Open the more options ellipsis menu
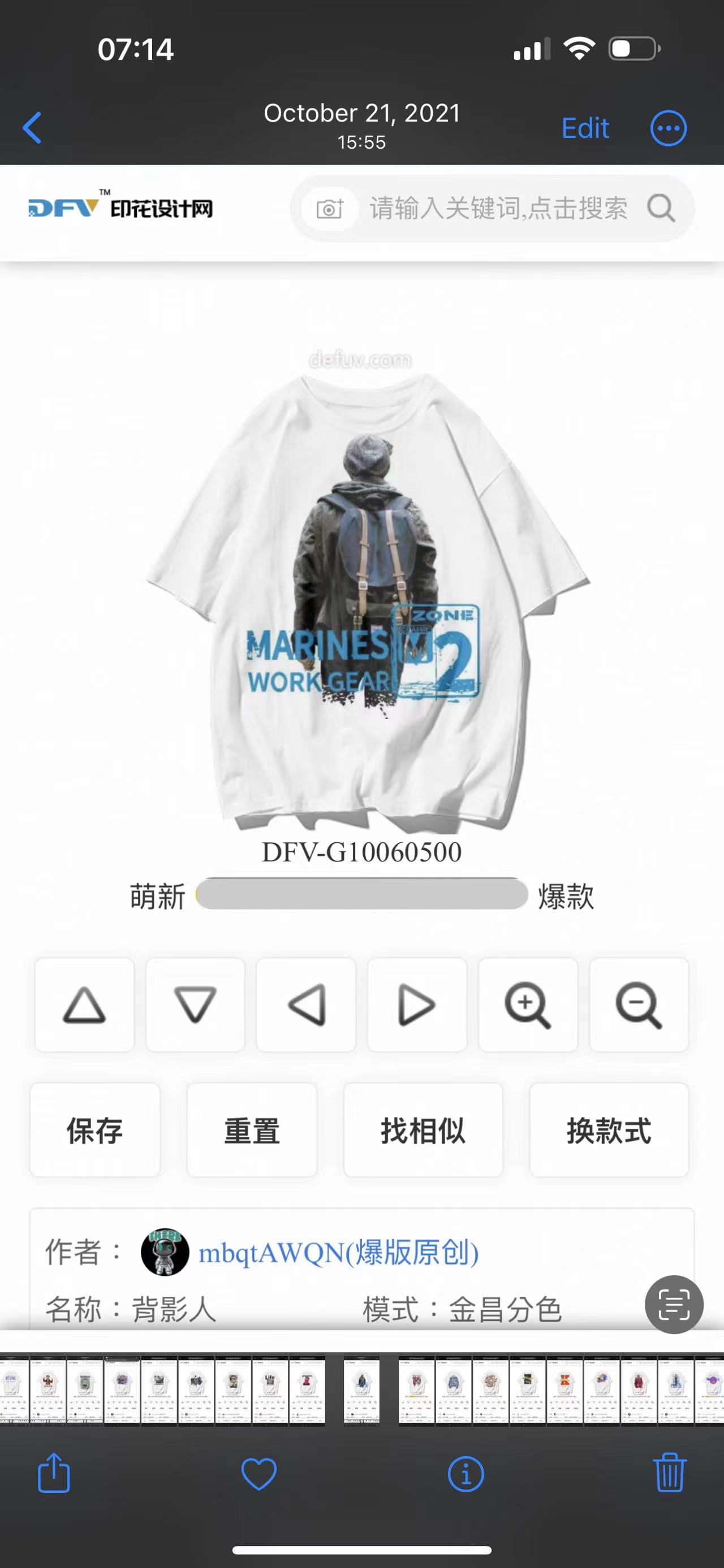The width and height of the screenshot is (724, 1568). click(668, 128)
